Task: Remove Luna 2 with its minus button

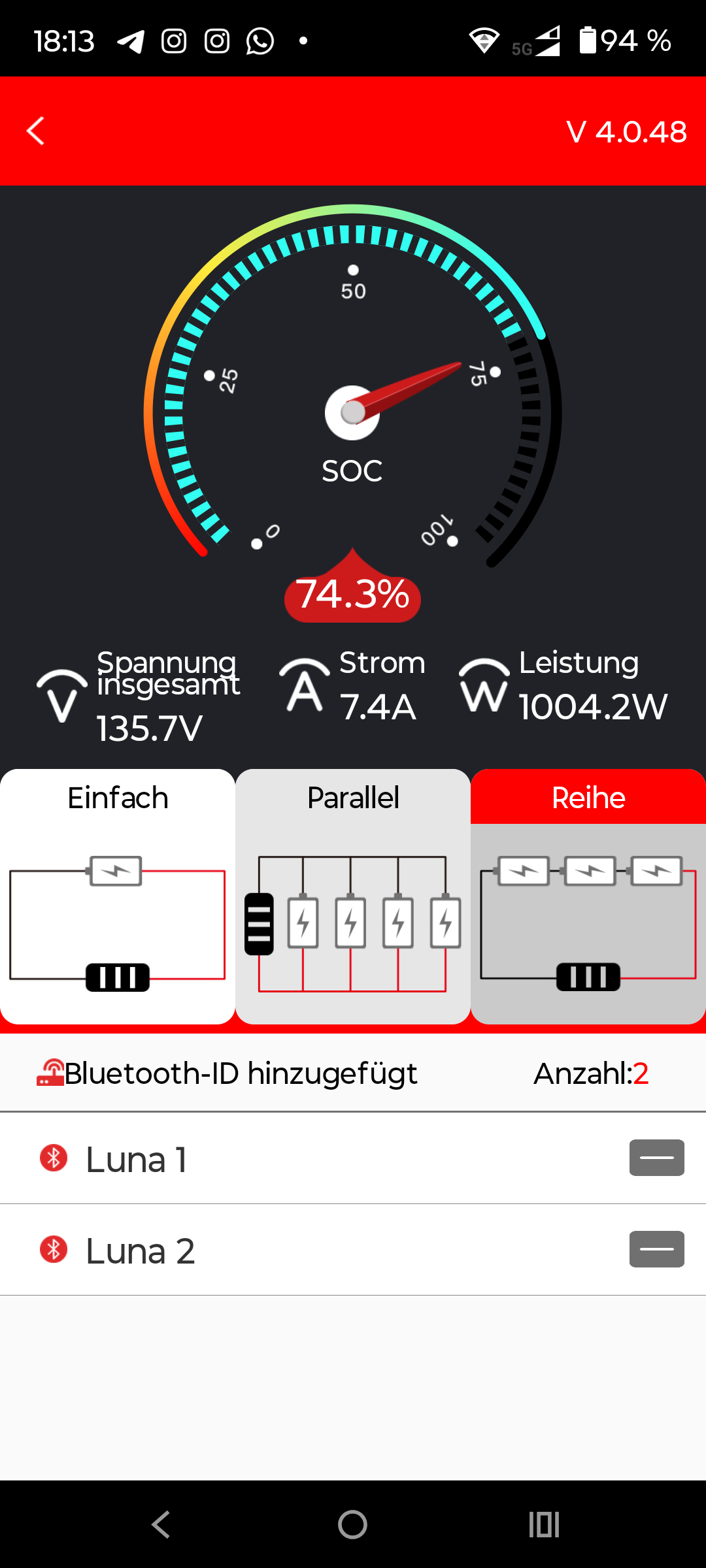Action: coord(656,1249)
